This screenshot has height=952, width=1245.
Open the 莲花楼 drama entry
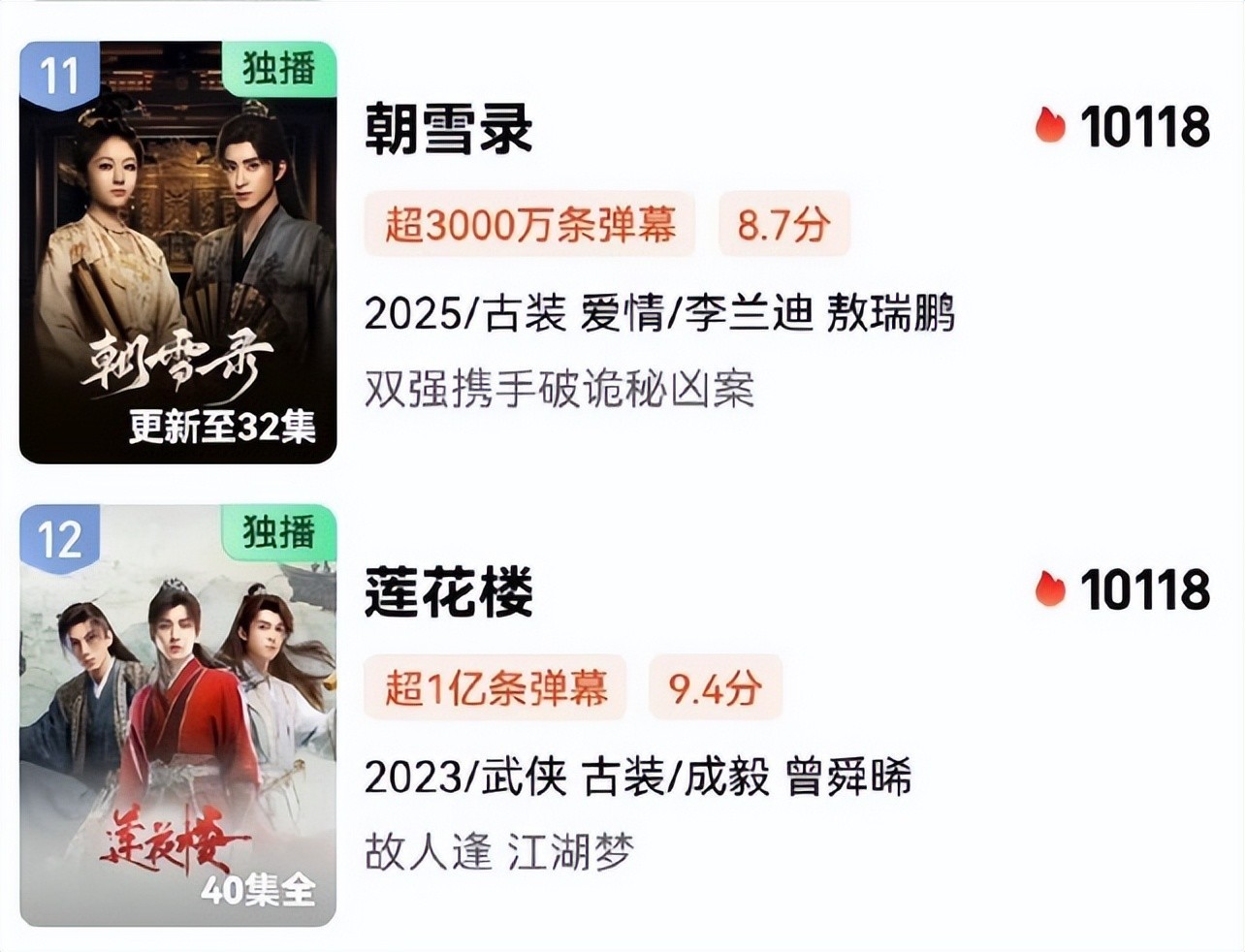click(x=449, y=592)
